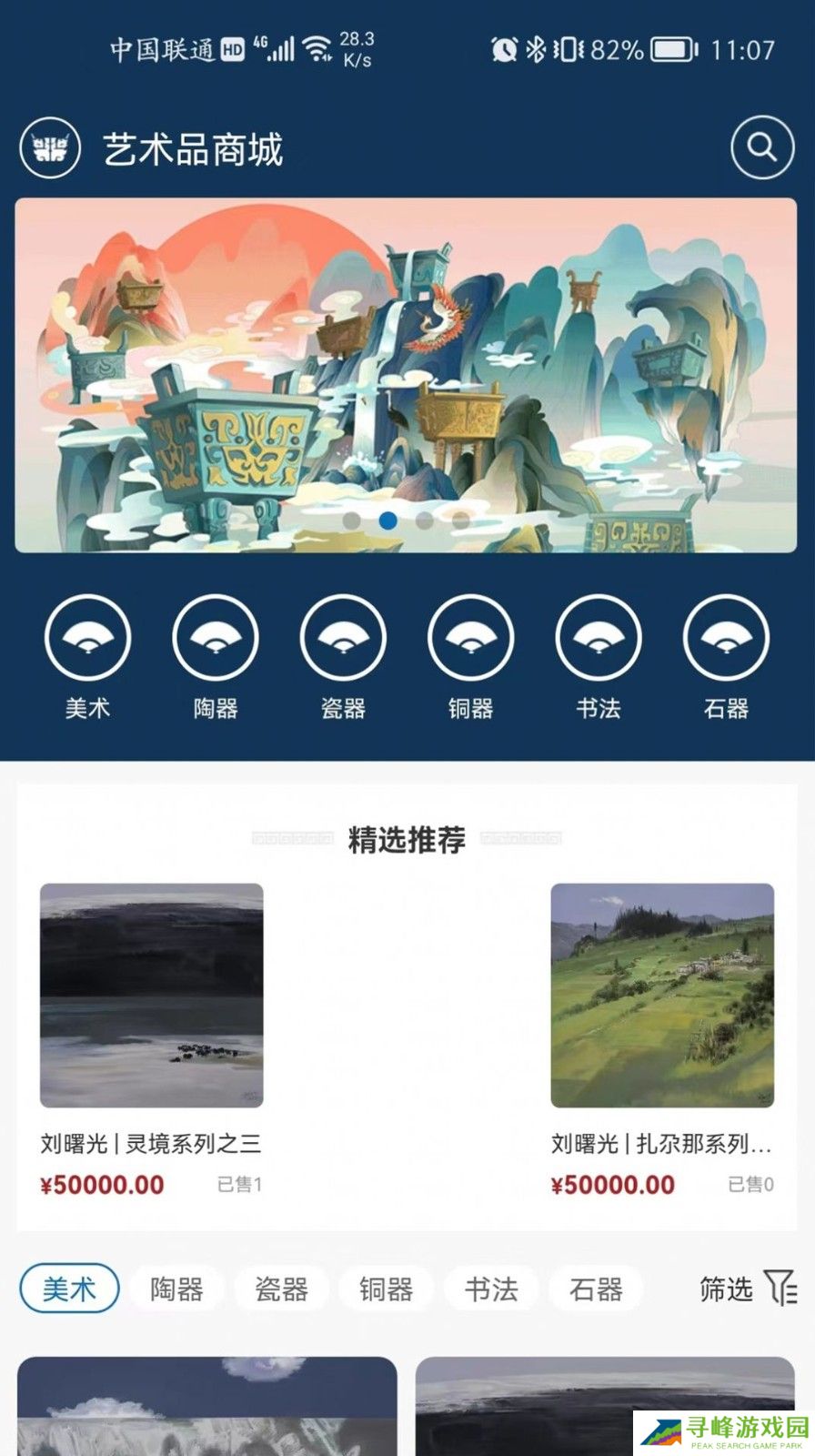View artwork 刘曙光 | 扎尕那系列

(662, 996)
